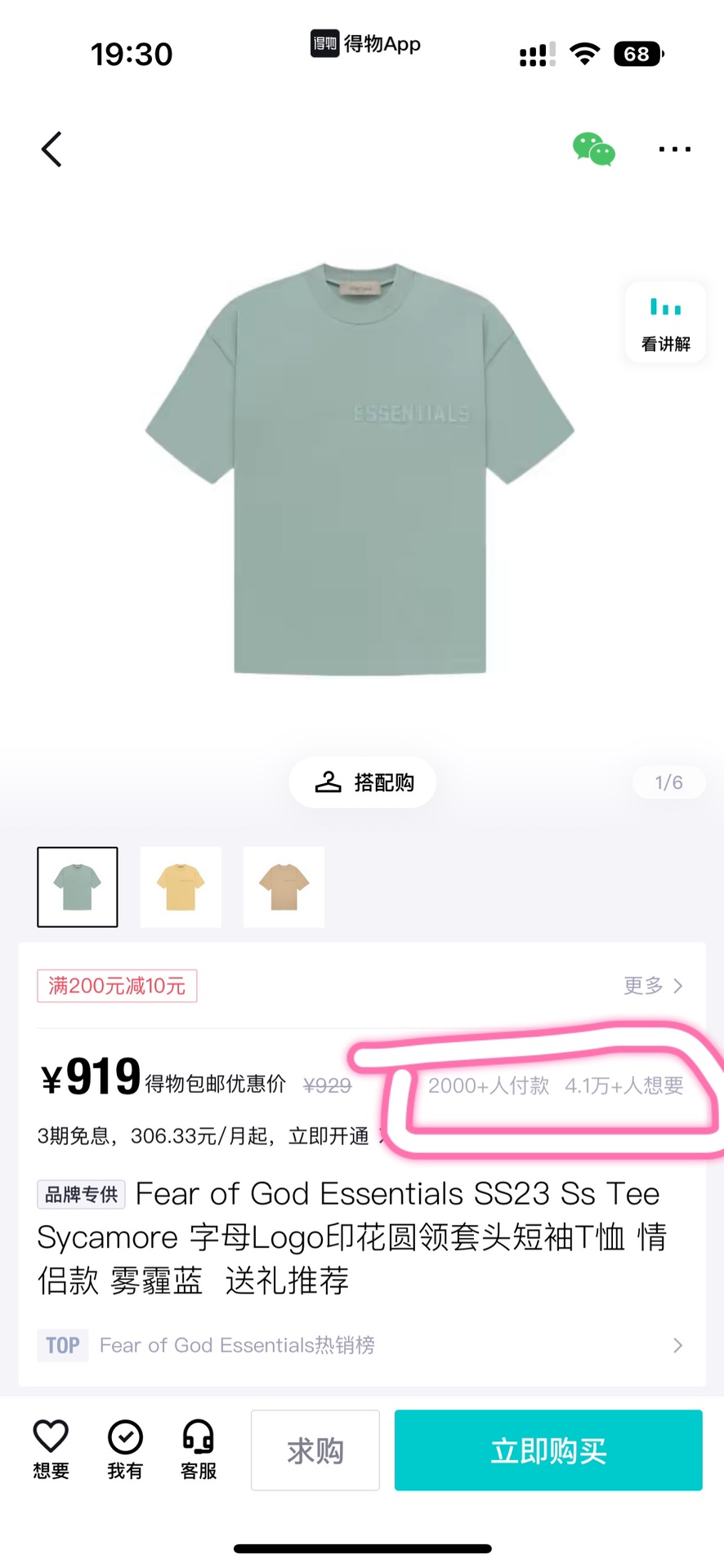
Task: Open 立即开通 installment plan link
Action: [x=329, y=1136]
